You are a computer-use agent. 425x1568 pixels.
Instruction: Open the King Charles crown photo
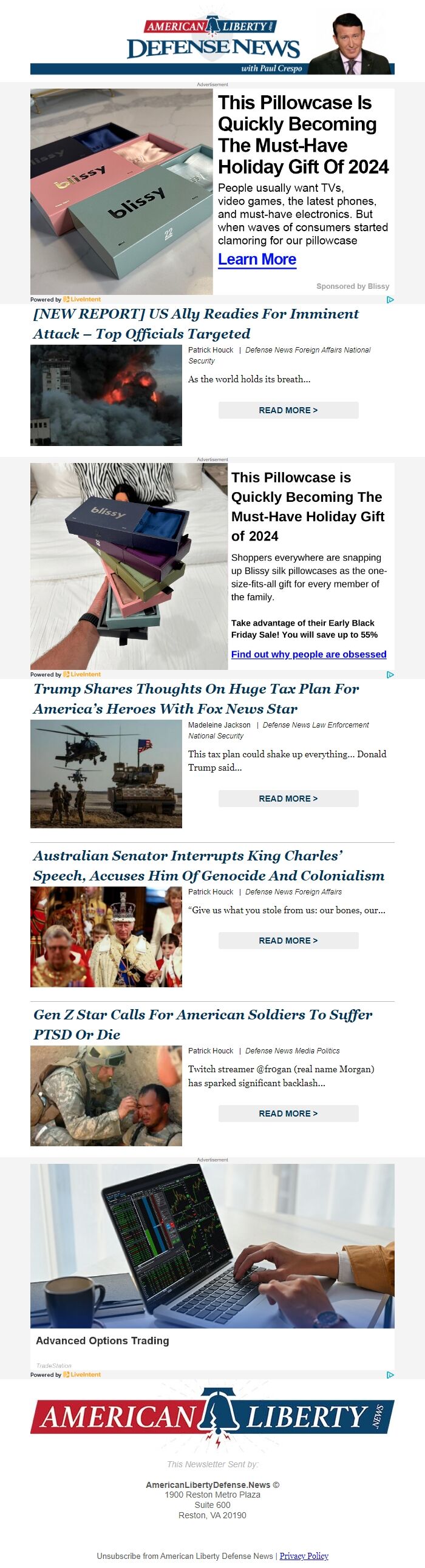pos(106,937)
